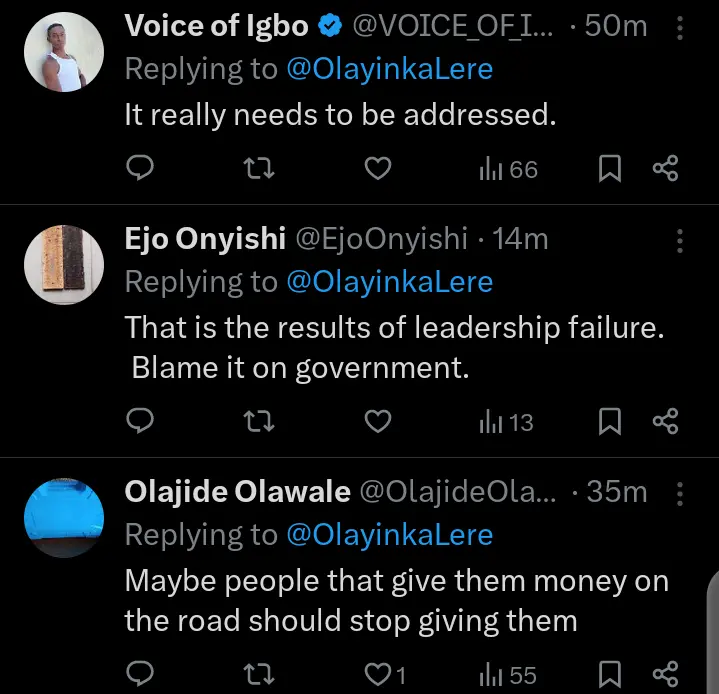Open overflow menu on Ejo Onyishi's reply
This screenshot has width=719, height=694.
[x=680, y=240]
